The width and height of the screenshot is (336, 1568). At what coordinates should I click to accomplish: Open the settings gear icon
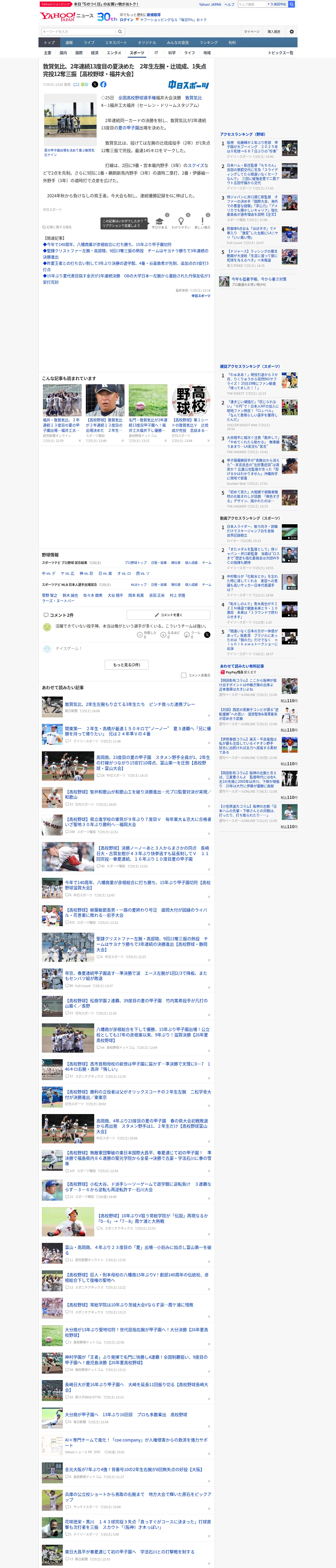[292, 32]
